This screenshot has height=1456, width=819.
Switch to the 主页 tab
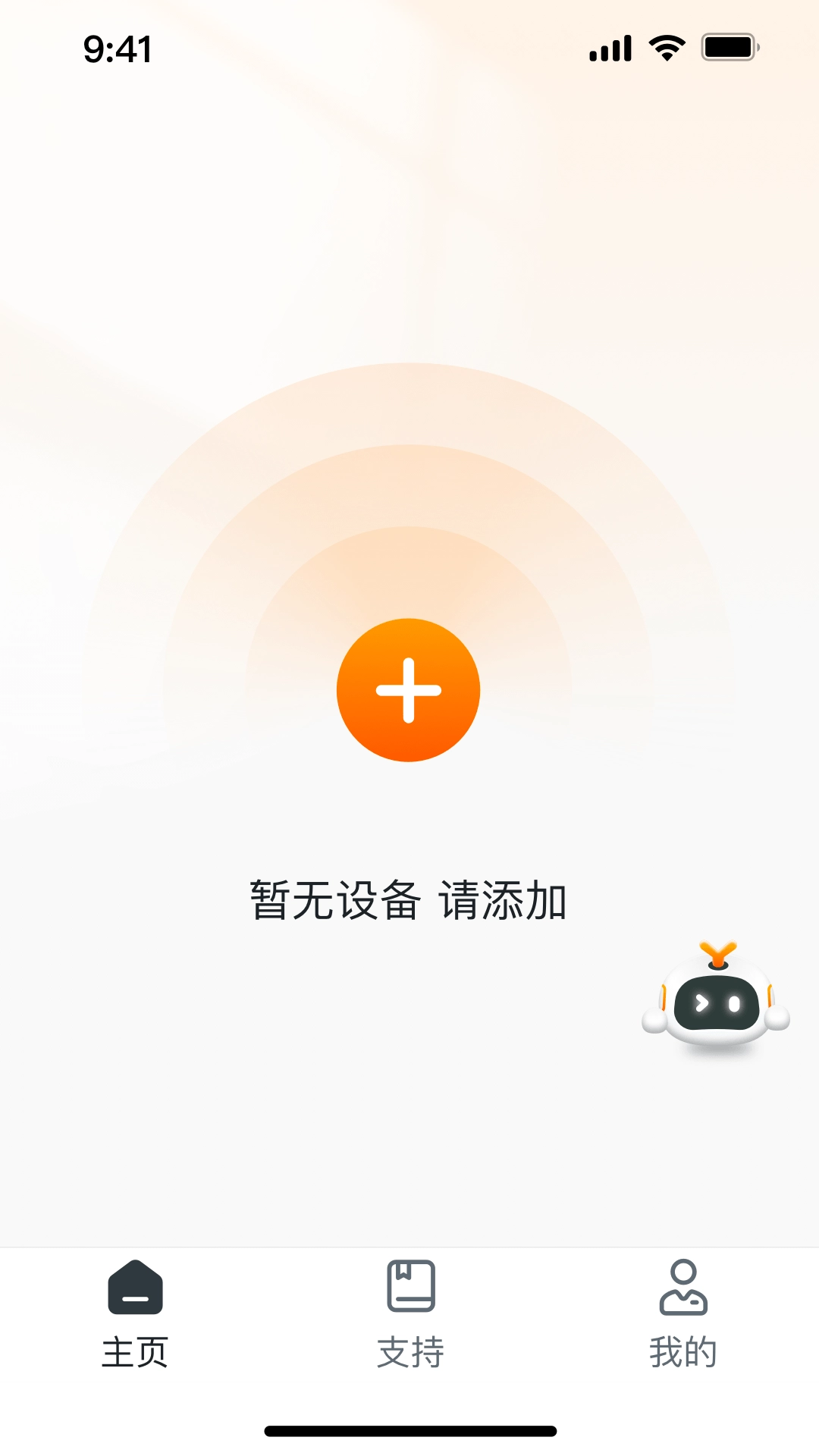[135, 1314]
